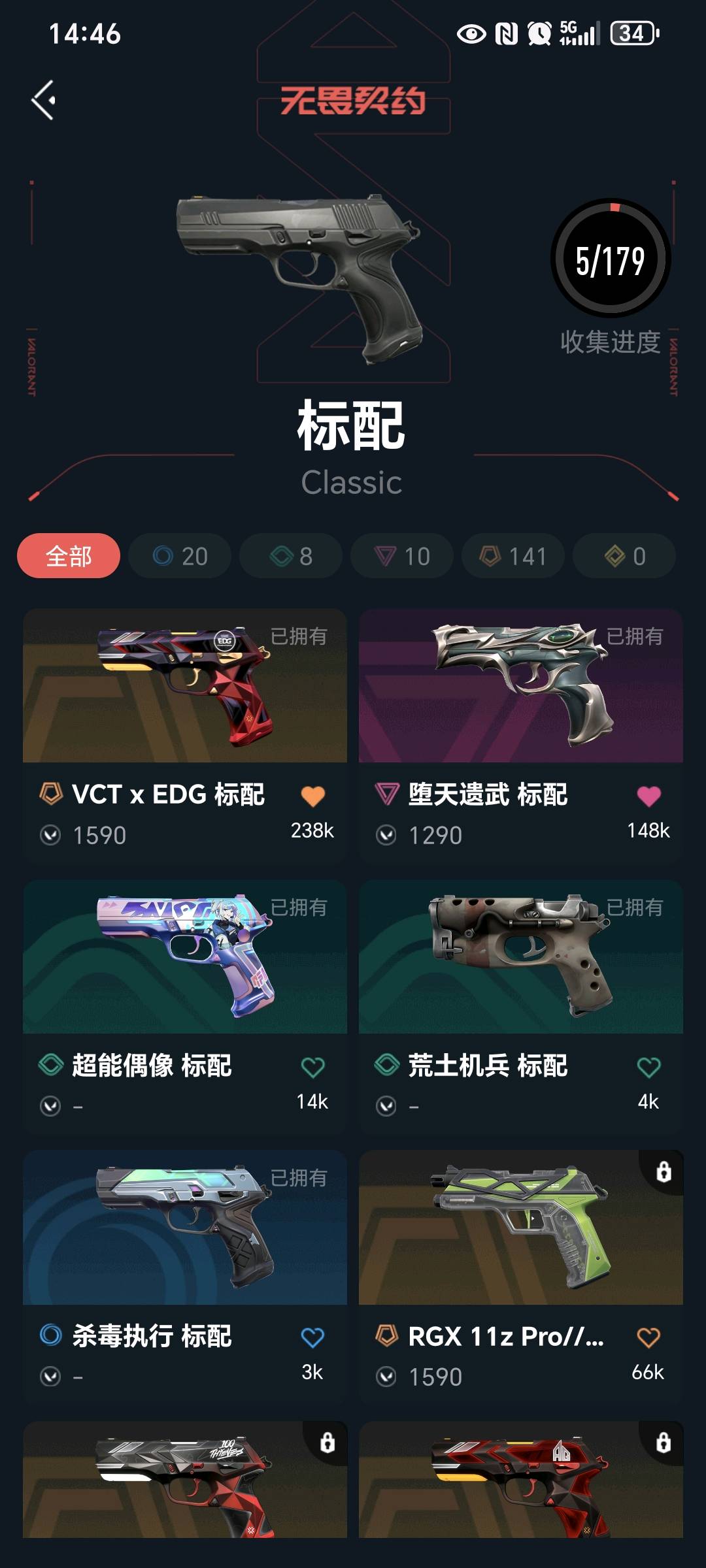The width and height of the screenshot is (706, 1568).
Task: Like the 超能偶像 标配 skin
Action: pyautogui.click(x=312, y=1068)
